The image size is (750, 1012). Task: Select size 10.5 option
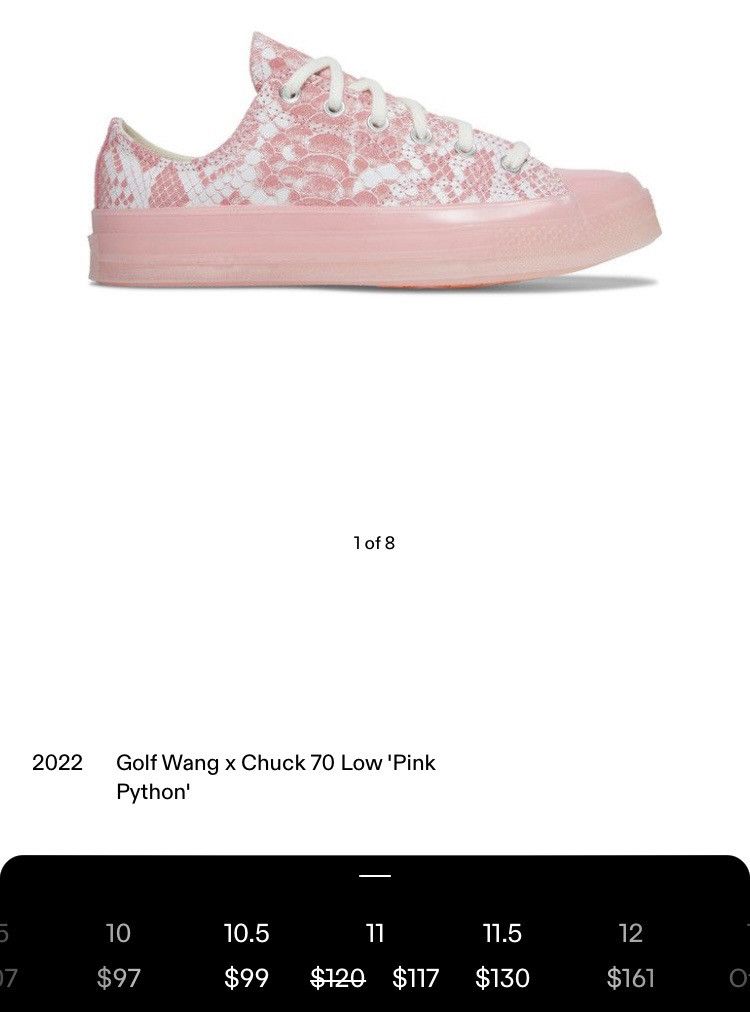247,934
